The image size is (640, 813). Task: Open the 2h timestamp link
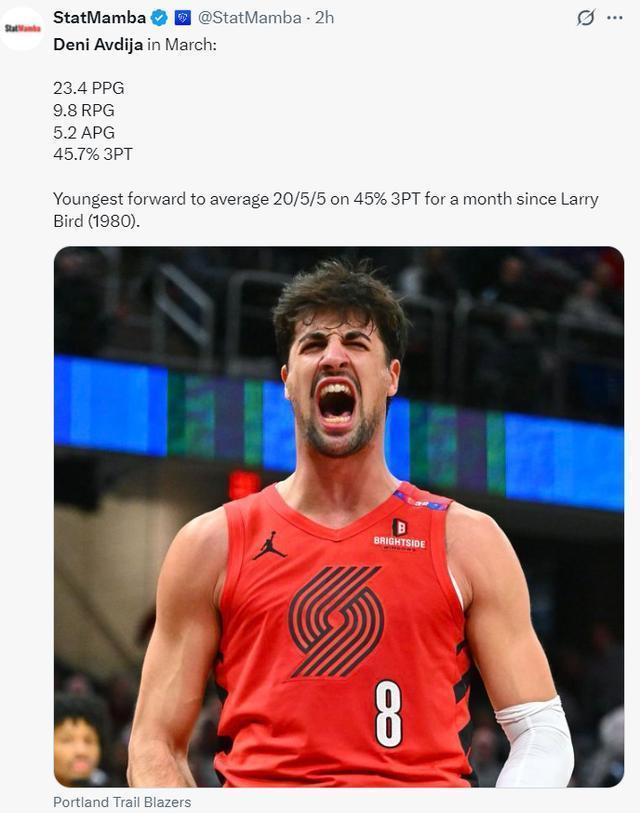[x=324, y=18]
